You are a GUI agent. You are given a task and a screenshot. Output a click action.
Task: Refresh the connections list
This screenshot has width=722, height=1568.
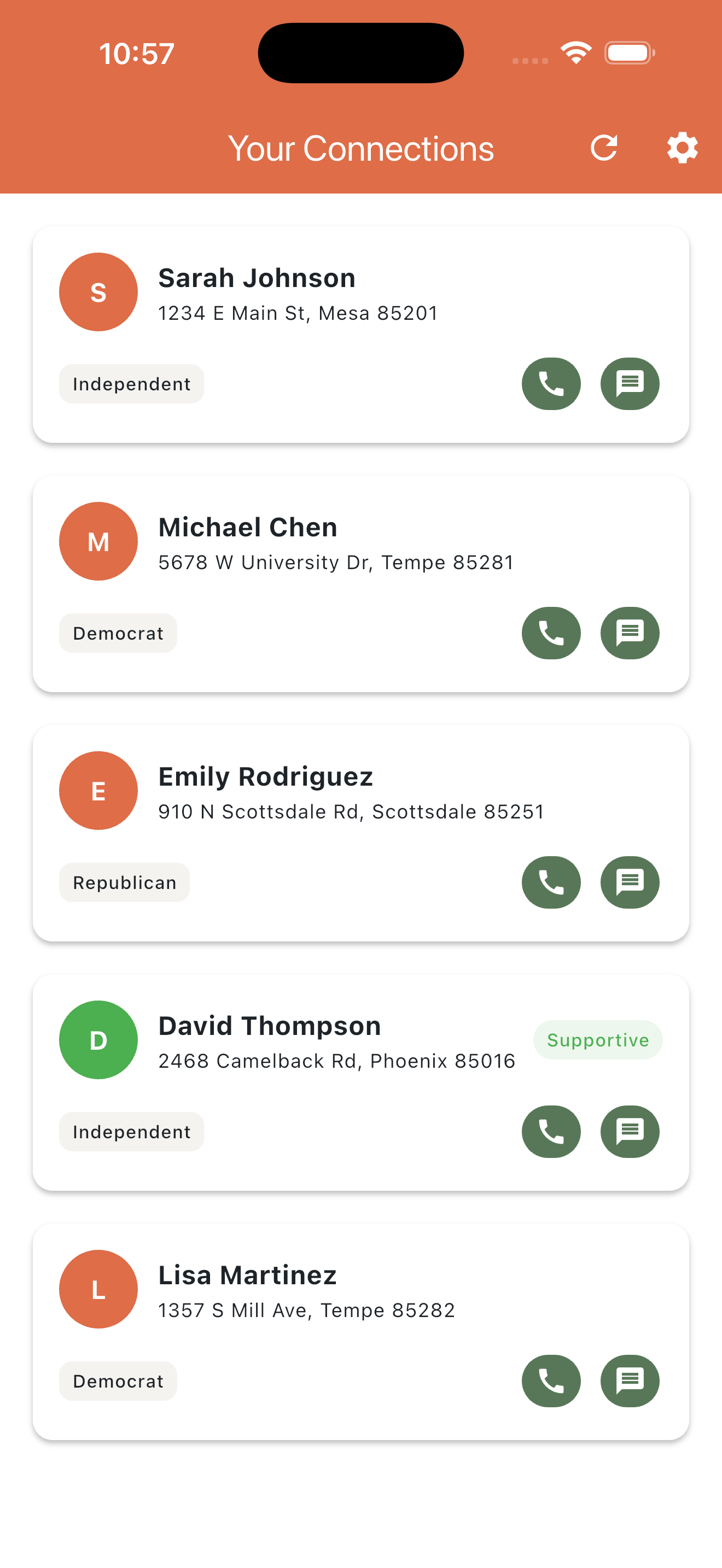coord(605,147)
